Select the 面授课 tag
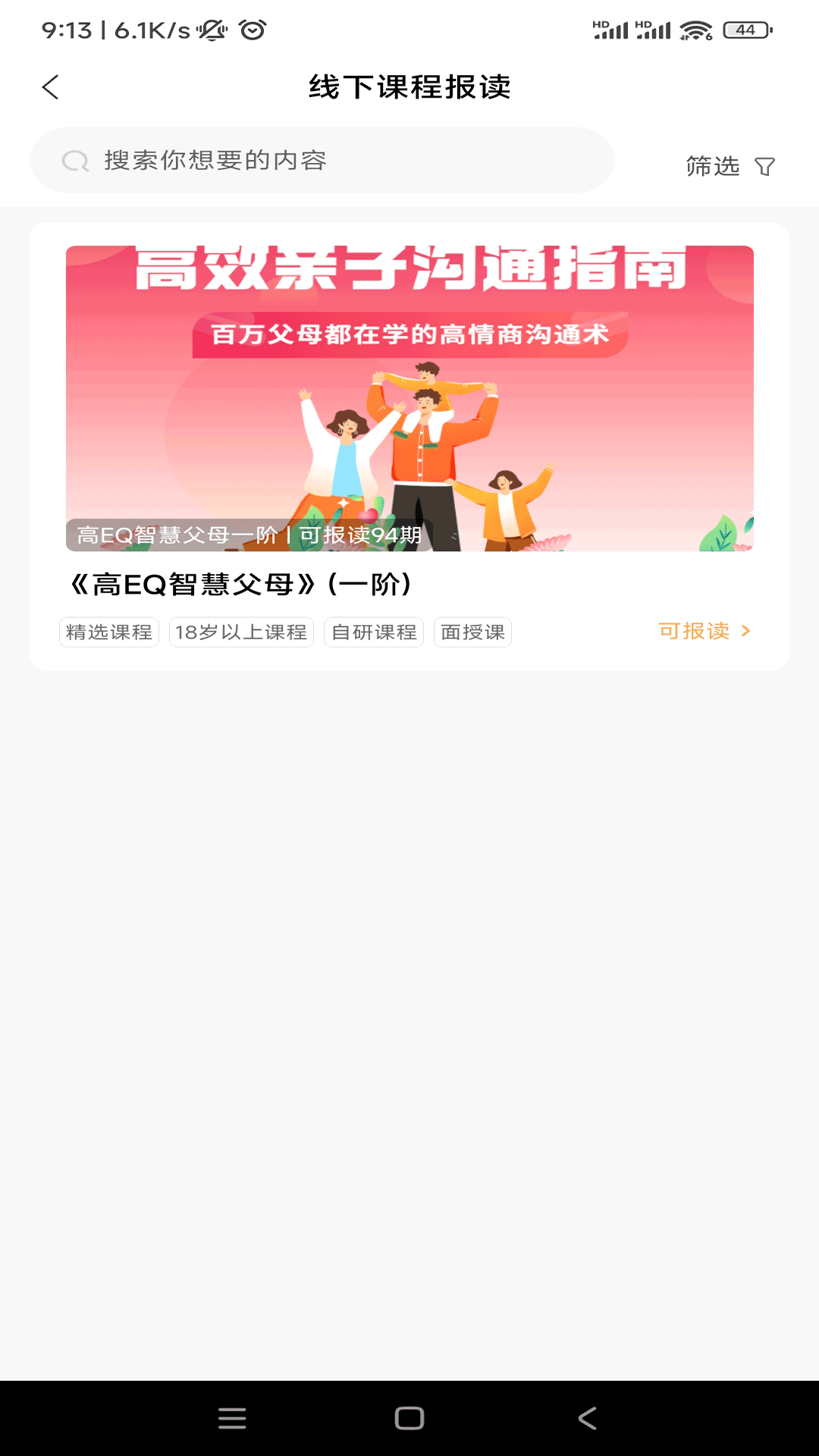The width and height of the screenshot is (819, 1456). pyautogui.click(x=472, y=632)
